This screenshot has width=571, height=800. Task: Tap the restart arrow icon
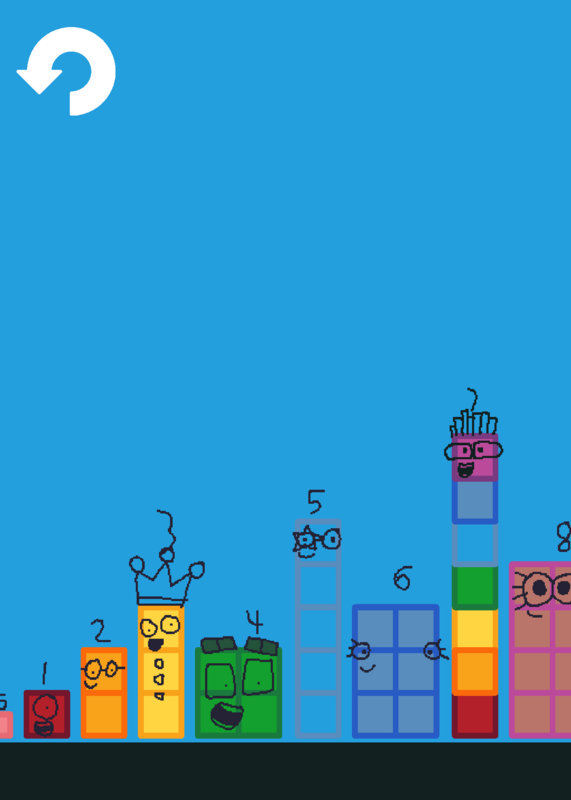click(x=66, y=71)
